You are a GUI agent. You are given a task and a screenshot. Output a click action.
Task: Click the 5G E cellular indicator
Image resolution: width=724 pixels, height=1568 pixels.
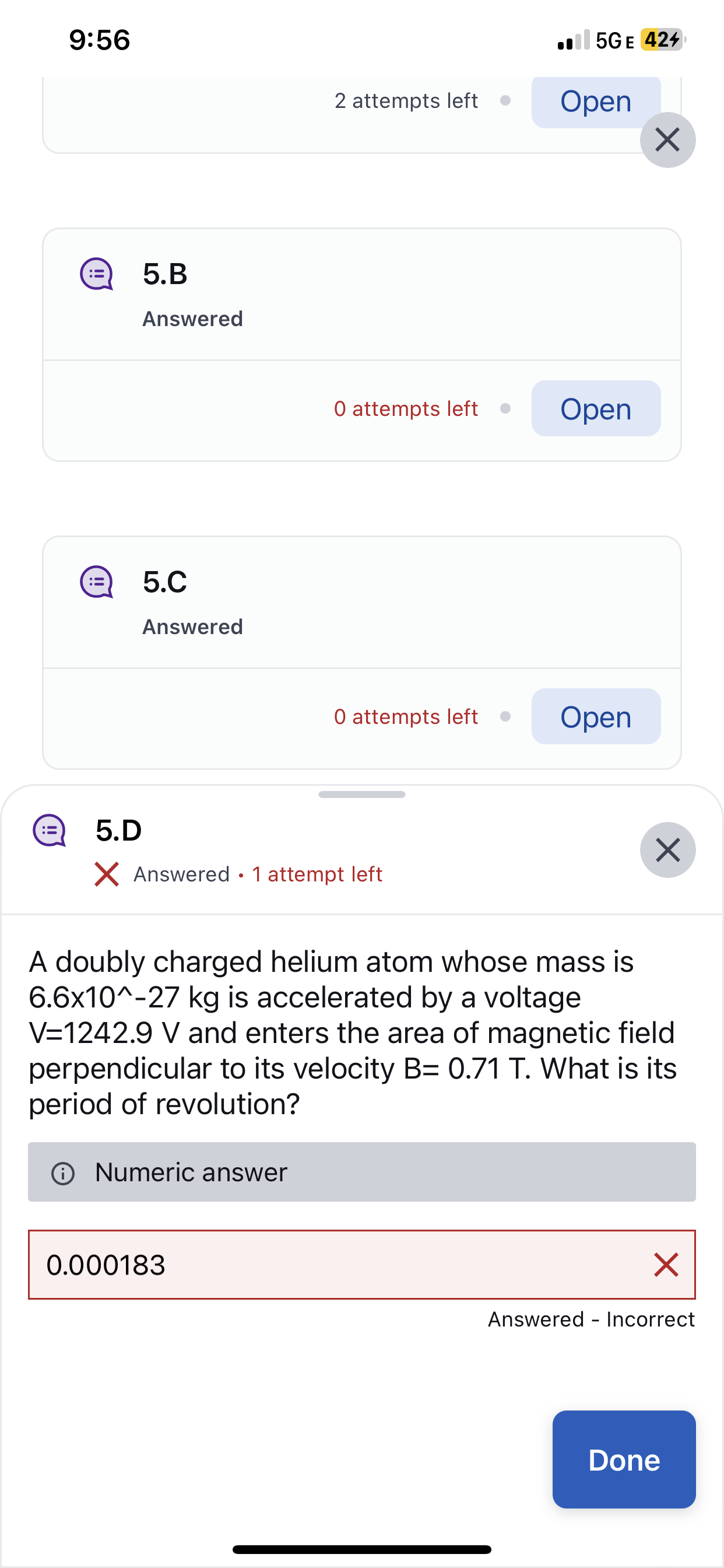(614, 40)
